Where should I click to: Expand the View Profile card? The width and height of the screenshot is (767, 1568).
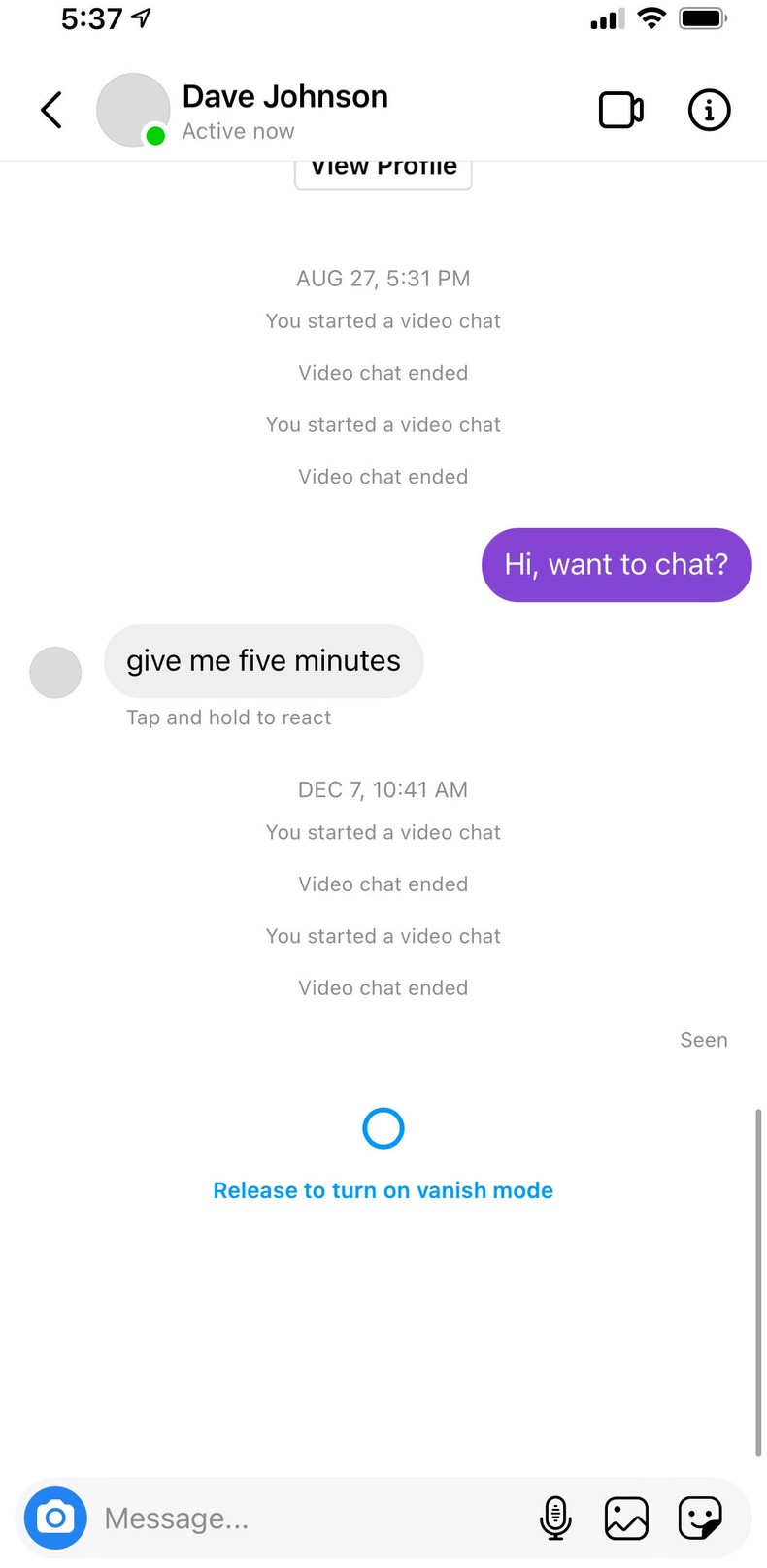point(383,167)
